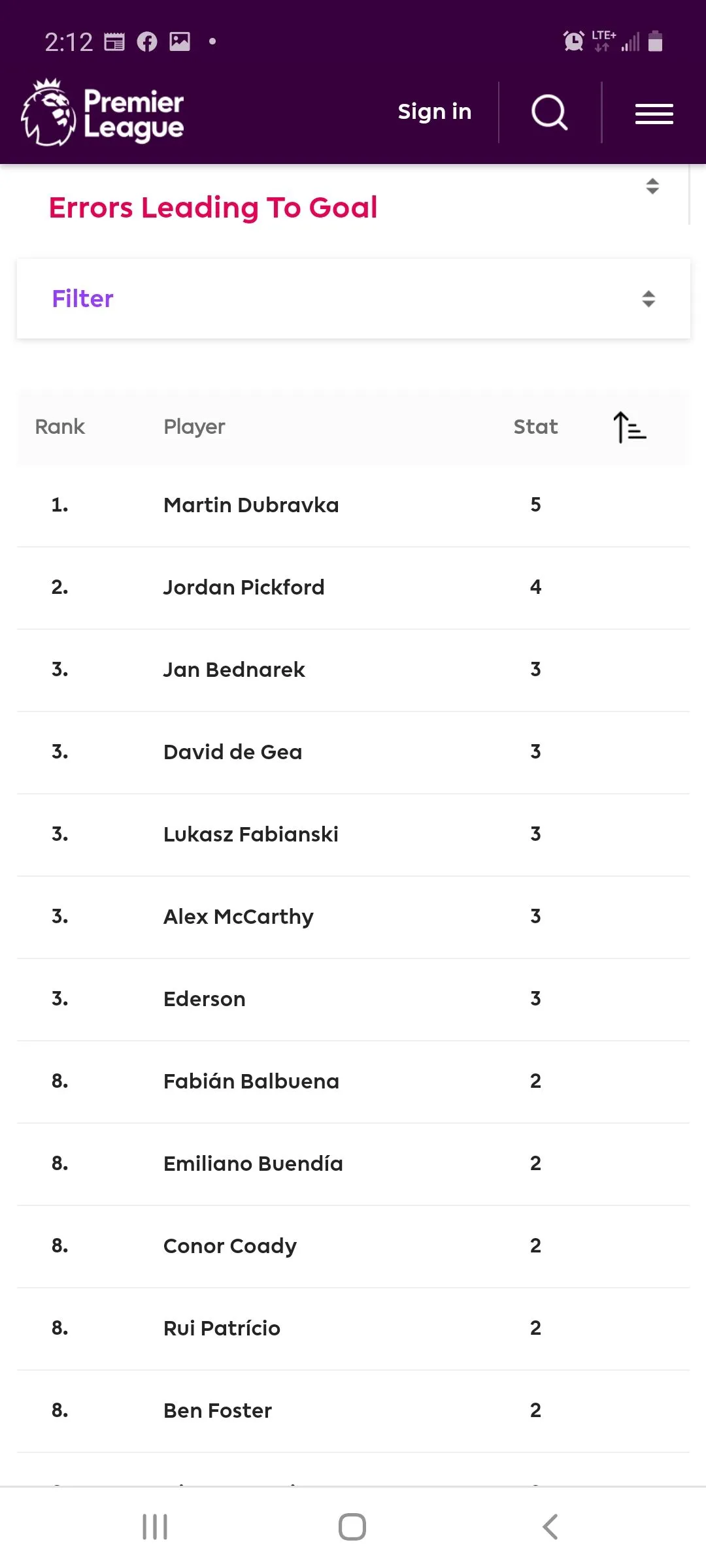
Task: View Jan Bednarek's player page
Action: (234, 670)
